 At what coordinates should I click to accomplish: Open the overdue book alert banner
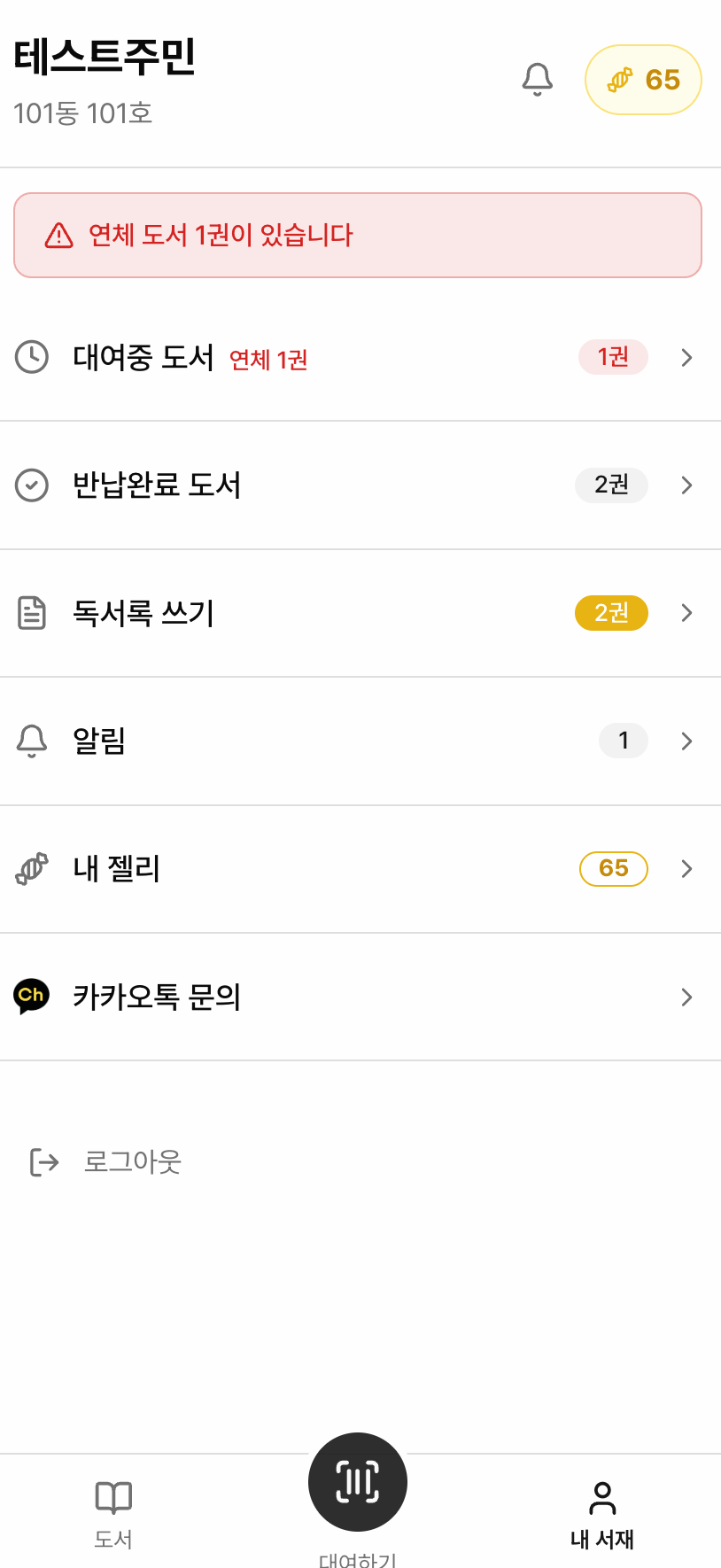point(358,235)
